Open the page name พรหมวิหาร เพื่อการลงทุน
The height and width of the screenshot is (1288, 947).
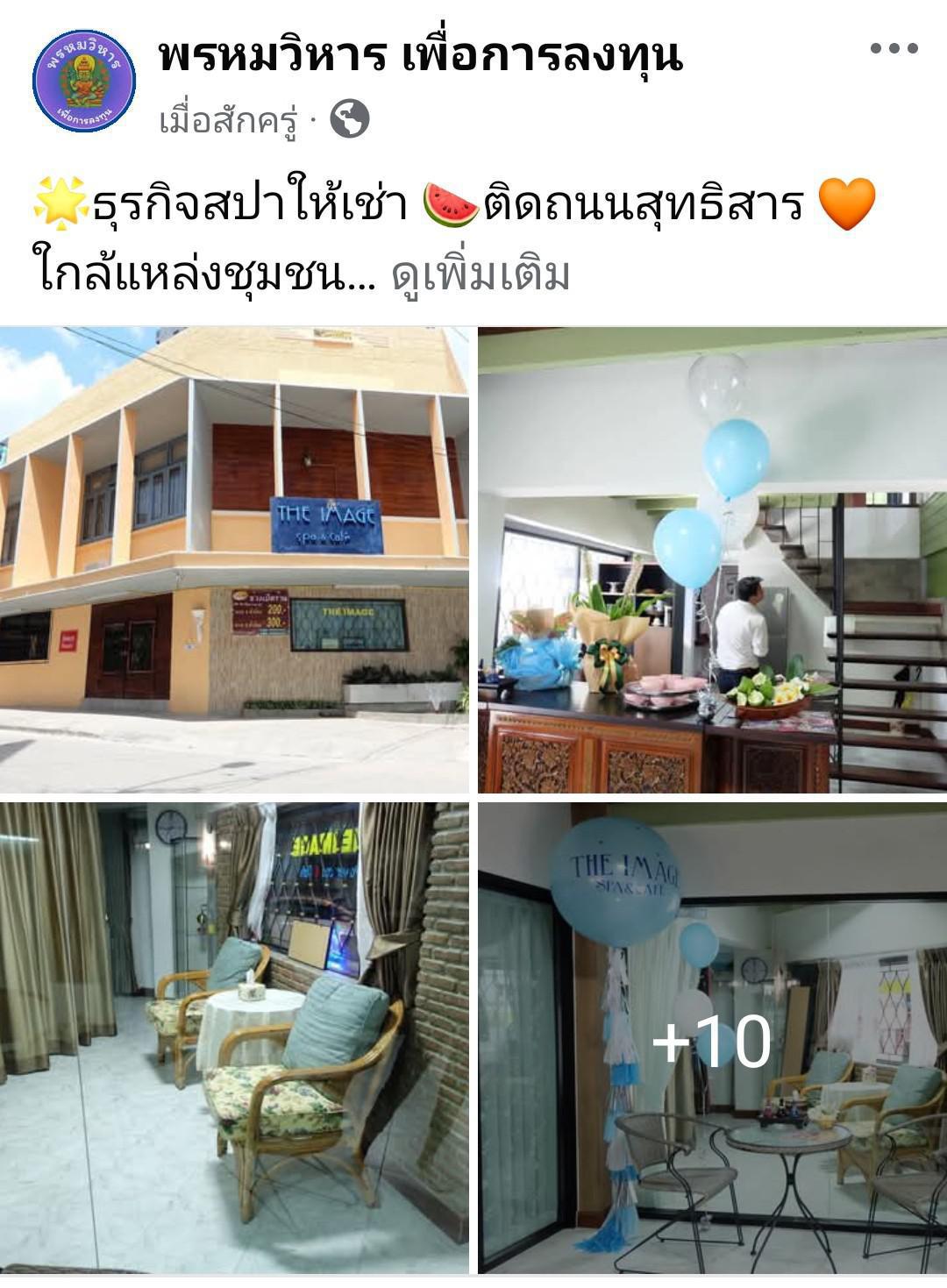tap(420, 56)
